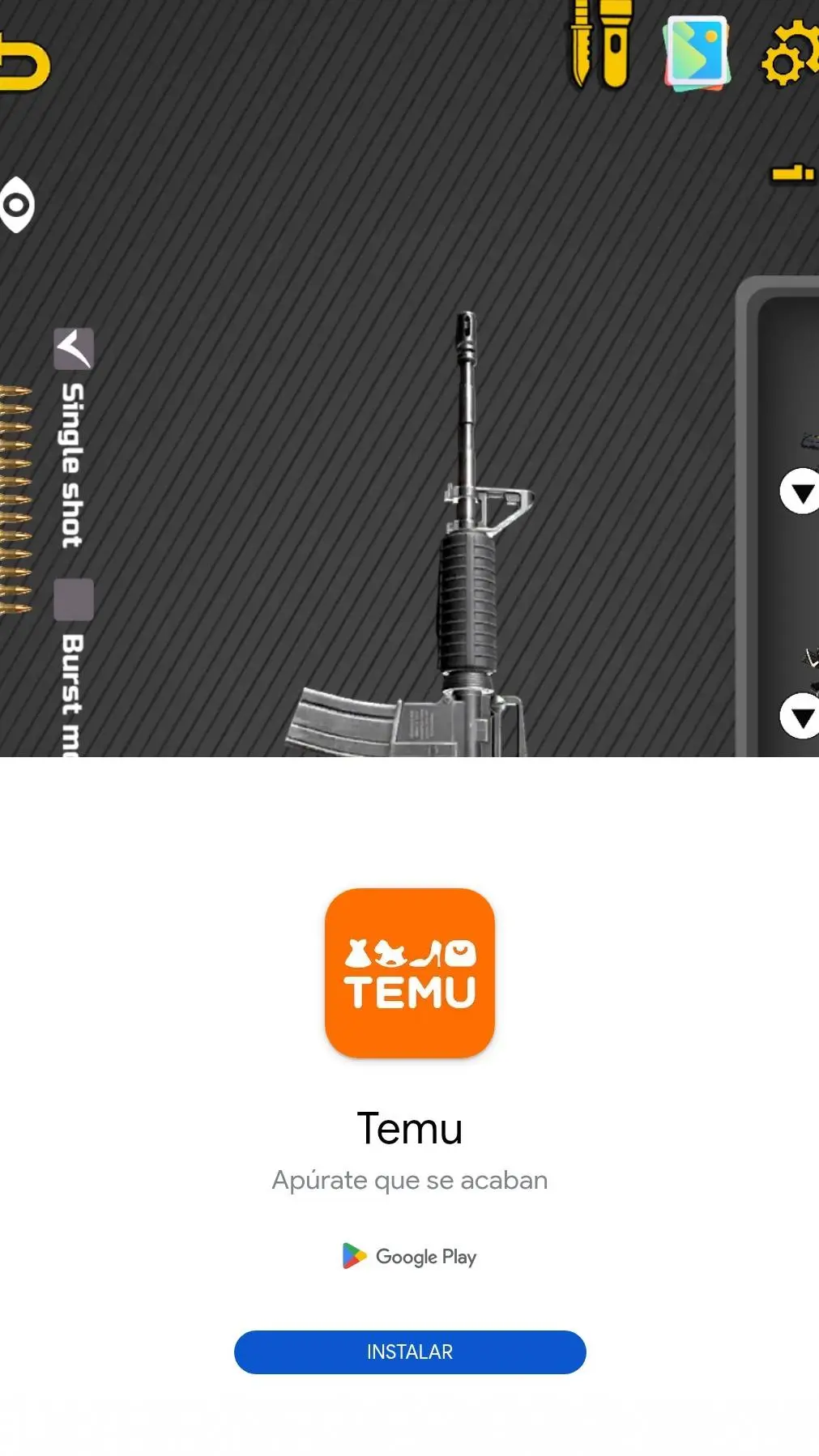Install Temu with the INSTALAR button
Viewport: 819px width, 1456px height.
(409, 1352)
